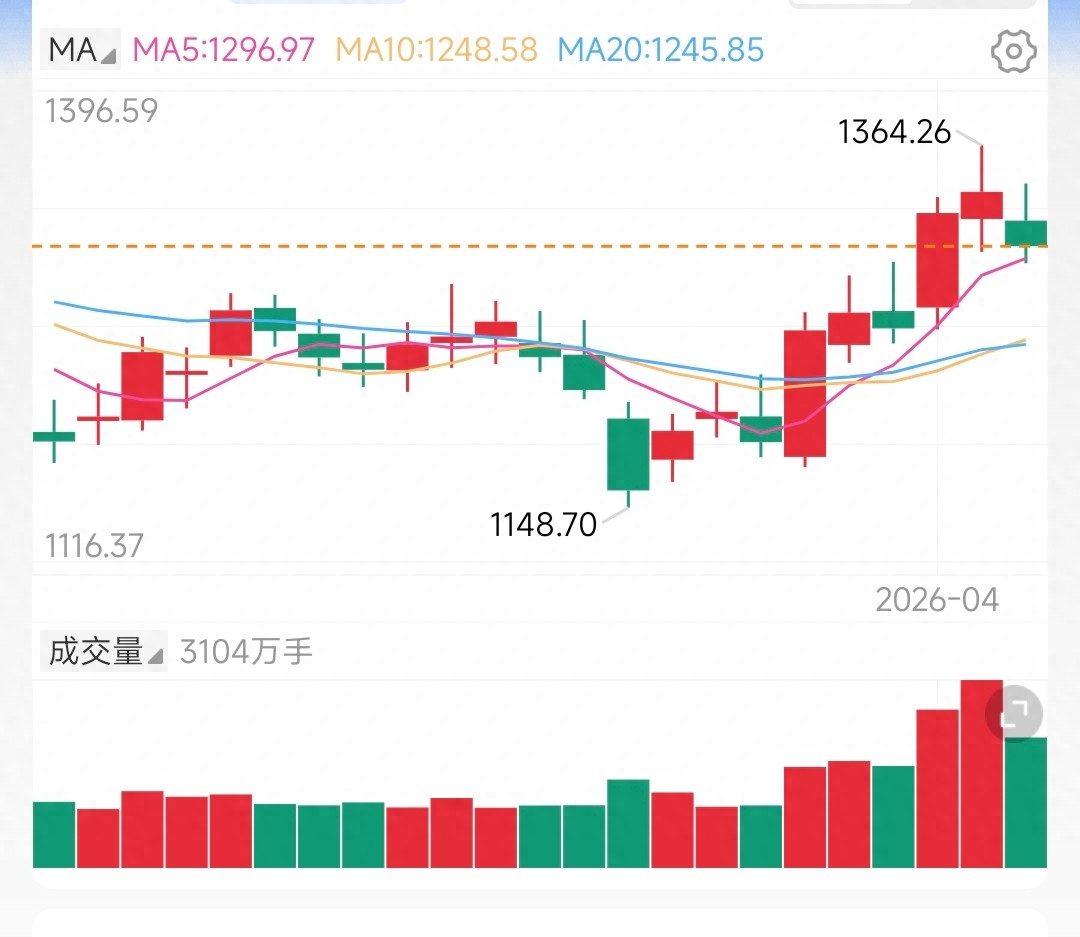The image size is (1080, 937).
Task: Expand the chart to fullscreen
Action: point(1014,713)
